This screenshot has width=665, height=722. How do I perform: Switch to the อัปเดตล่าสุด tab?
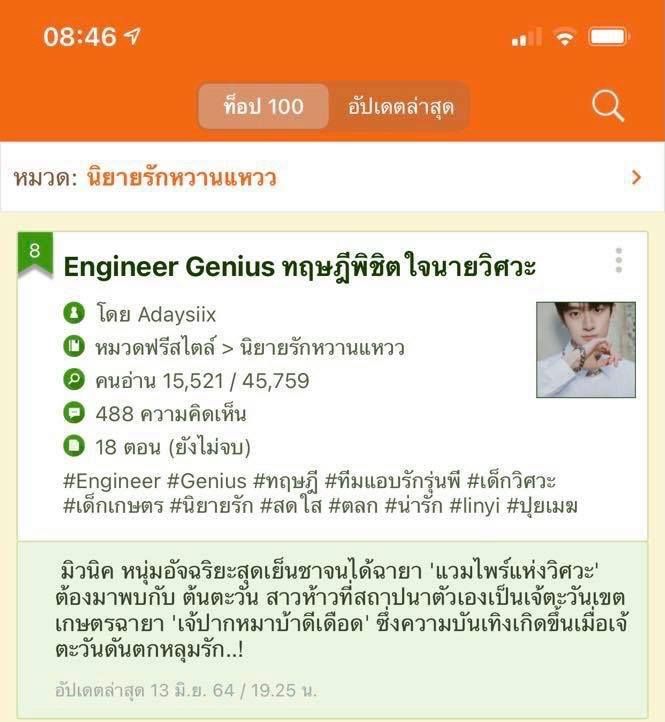[x=400, y=106]
